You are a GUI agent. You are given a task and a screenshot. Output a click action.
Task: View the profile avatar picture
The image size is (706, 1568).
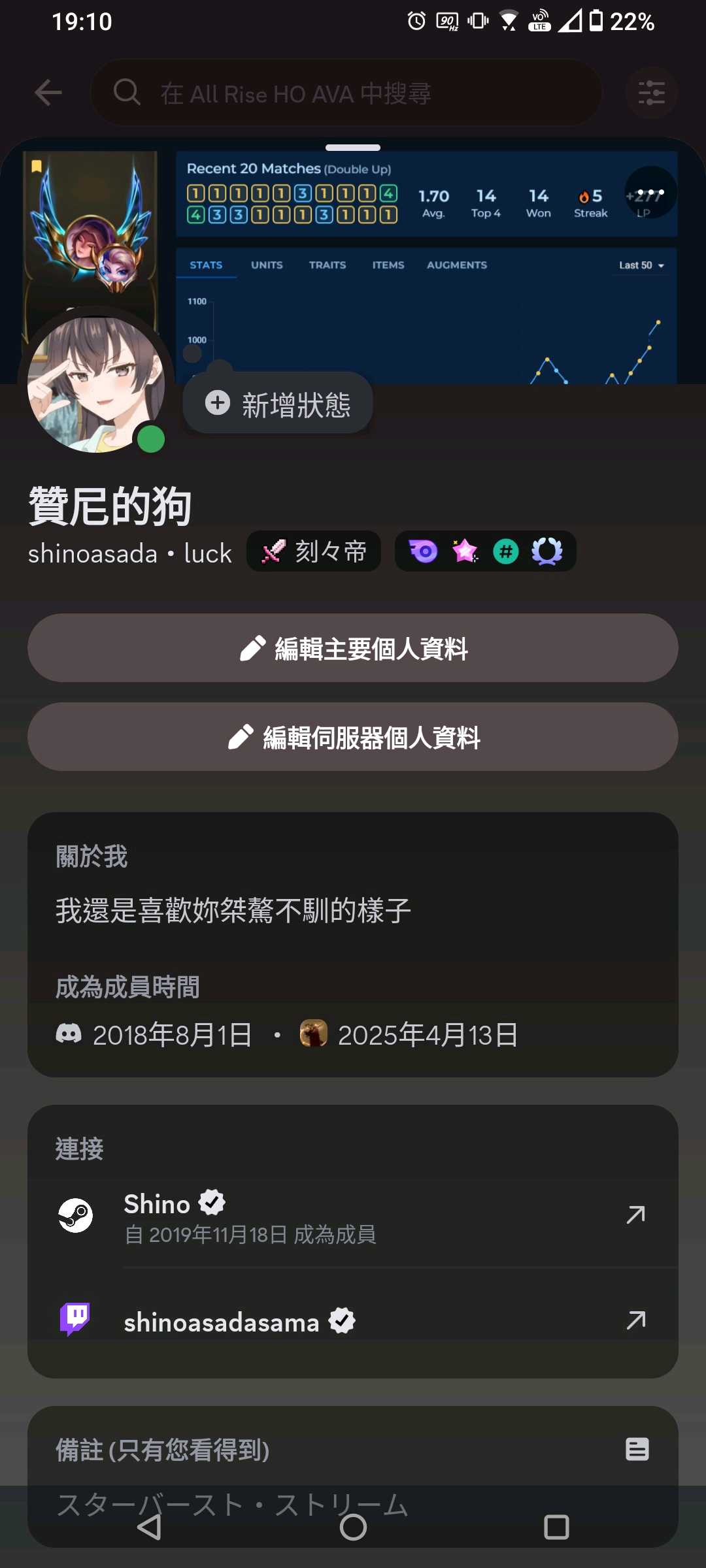coord(96,384)
